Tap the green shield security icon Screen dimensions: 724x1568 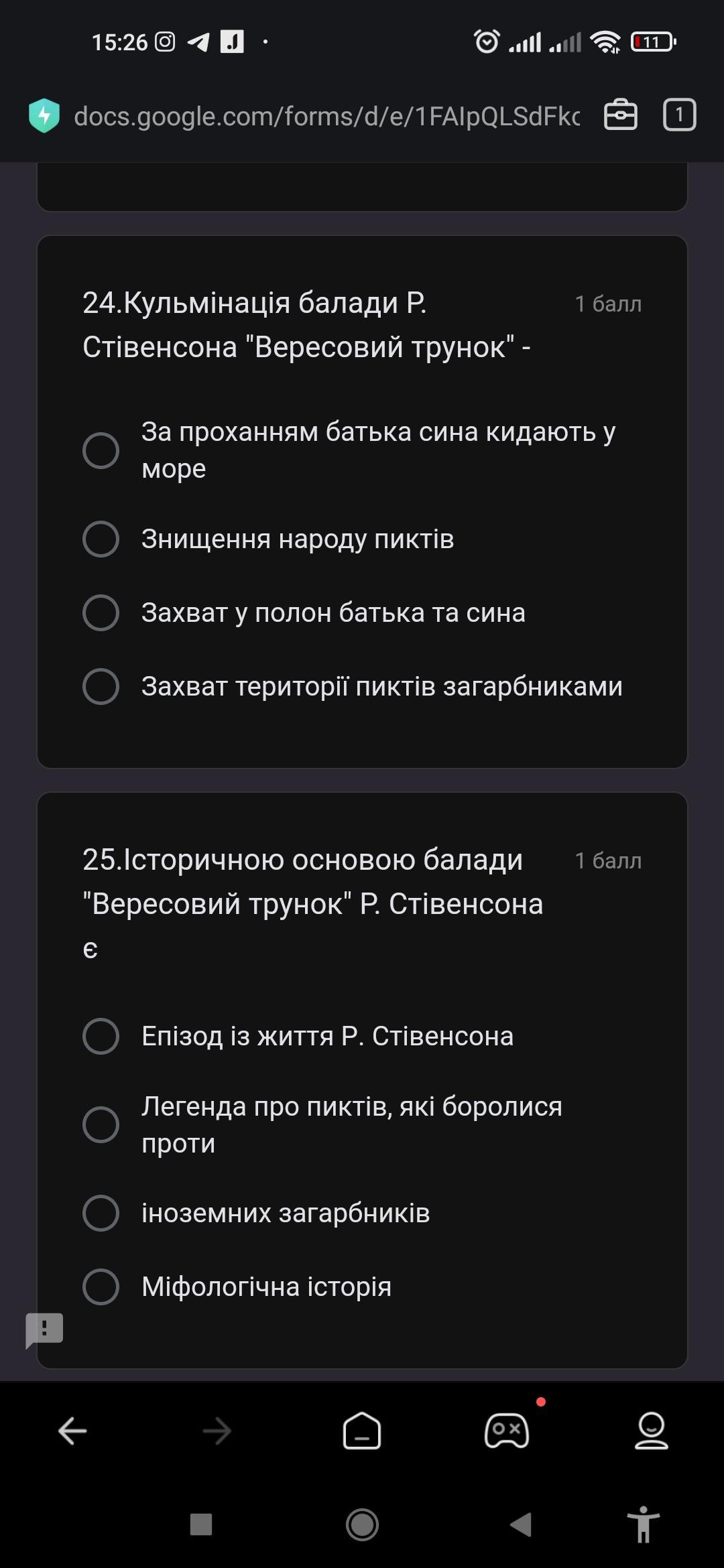click(x=44, y=115)
